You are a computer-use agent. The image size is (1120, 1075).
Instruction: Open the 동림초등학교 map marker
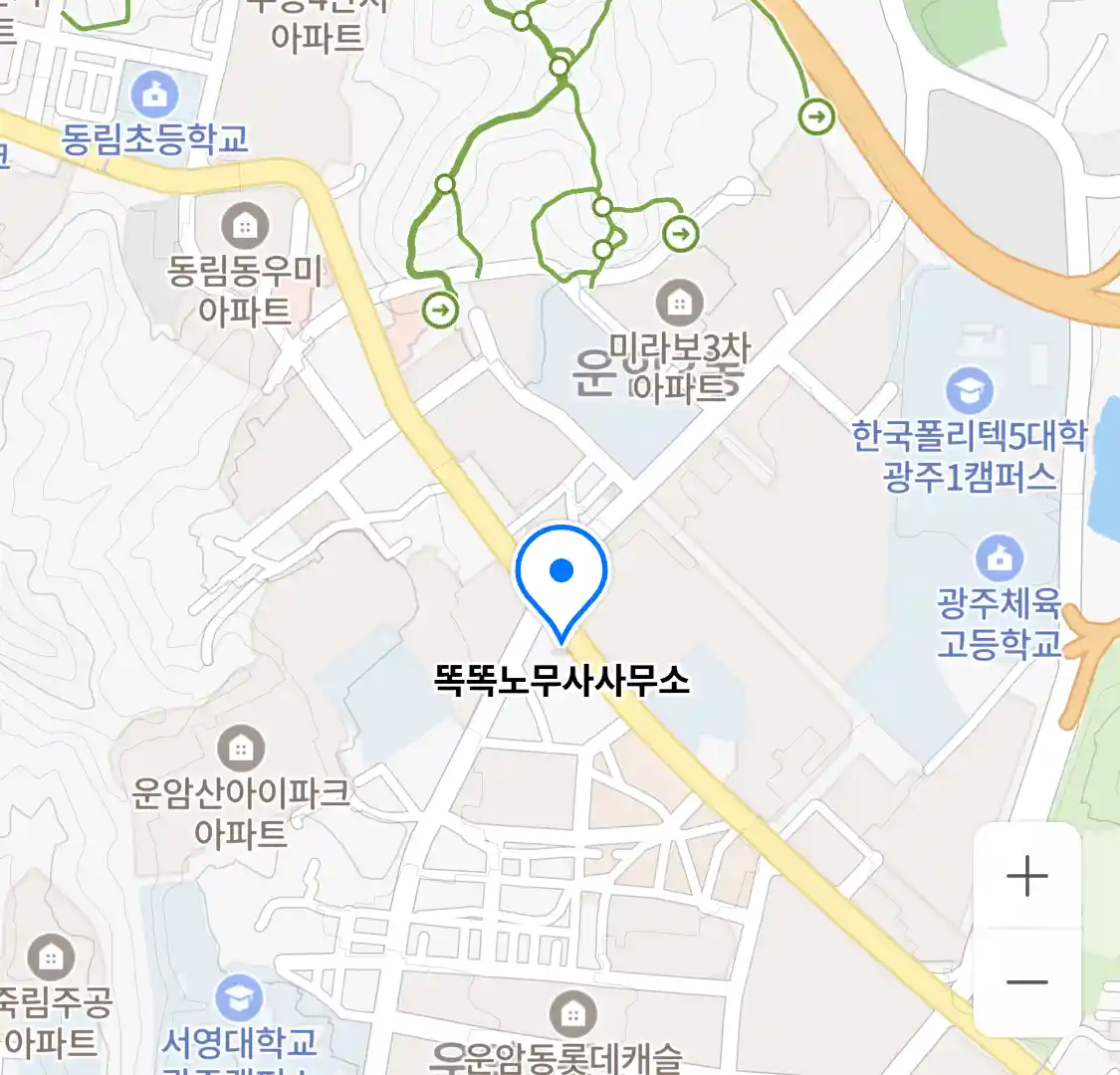pyautogui.click(x=154, y=96)
